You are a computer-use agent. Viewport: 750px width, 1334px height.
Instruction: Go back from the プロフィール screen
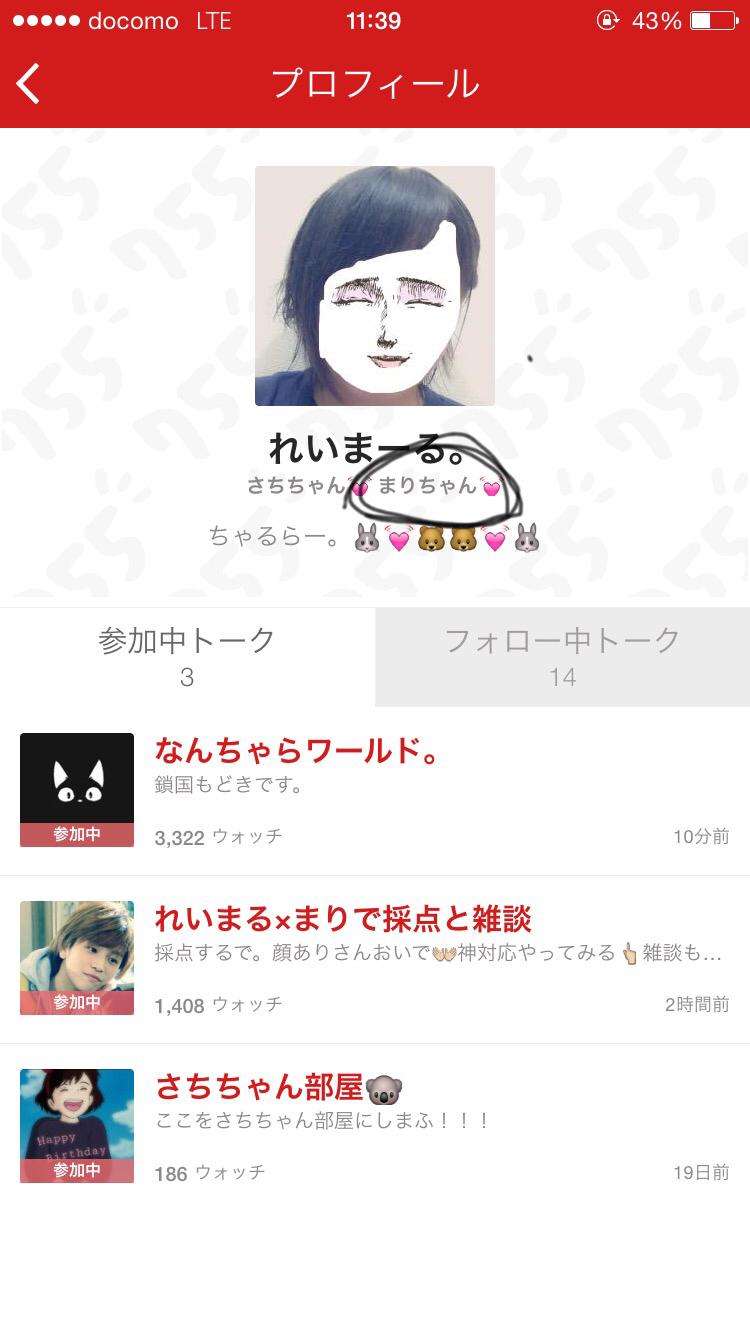tap(29, 84)
